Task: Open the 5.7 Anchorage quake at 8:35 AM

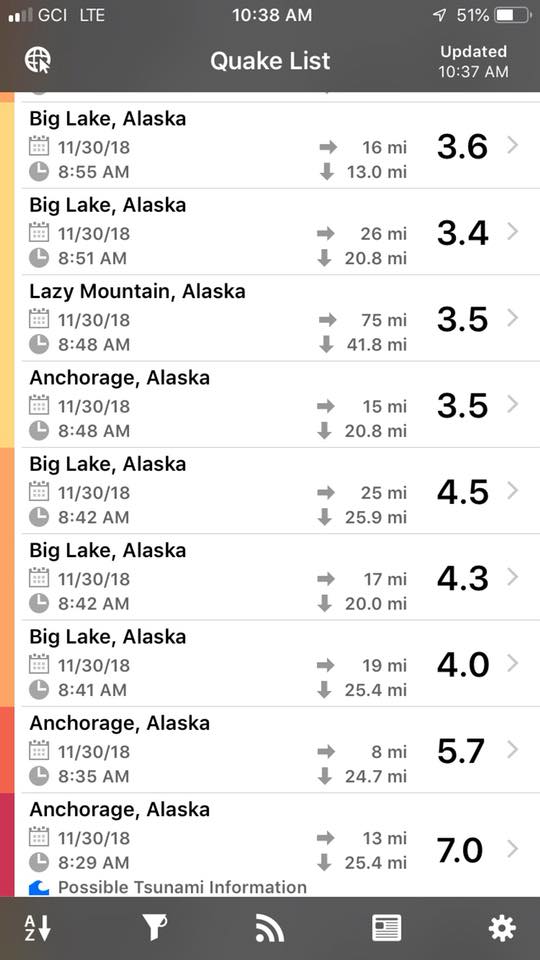Action: [277, 750]
